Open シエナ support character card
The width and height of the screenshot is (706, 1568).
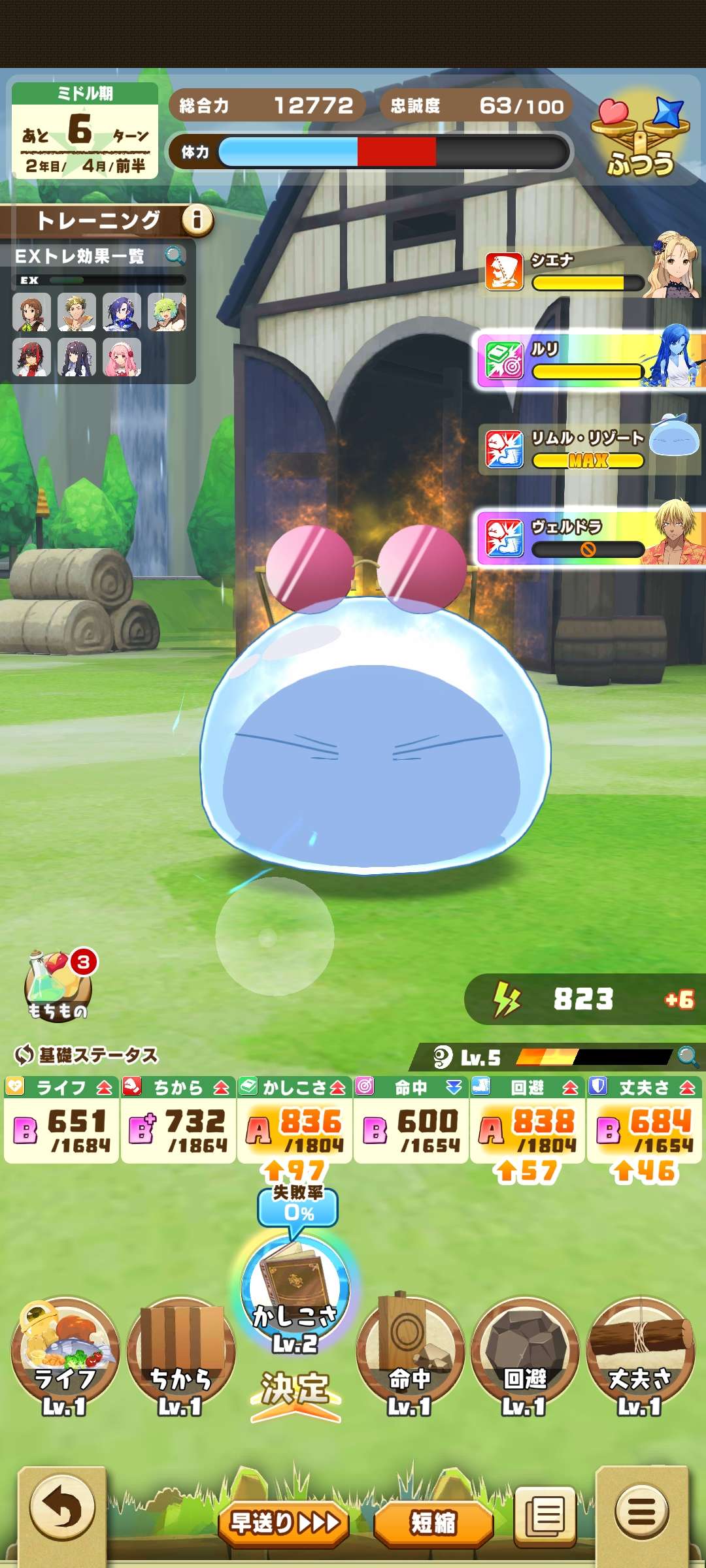588,272
